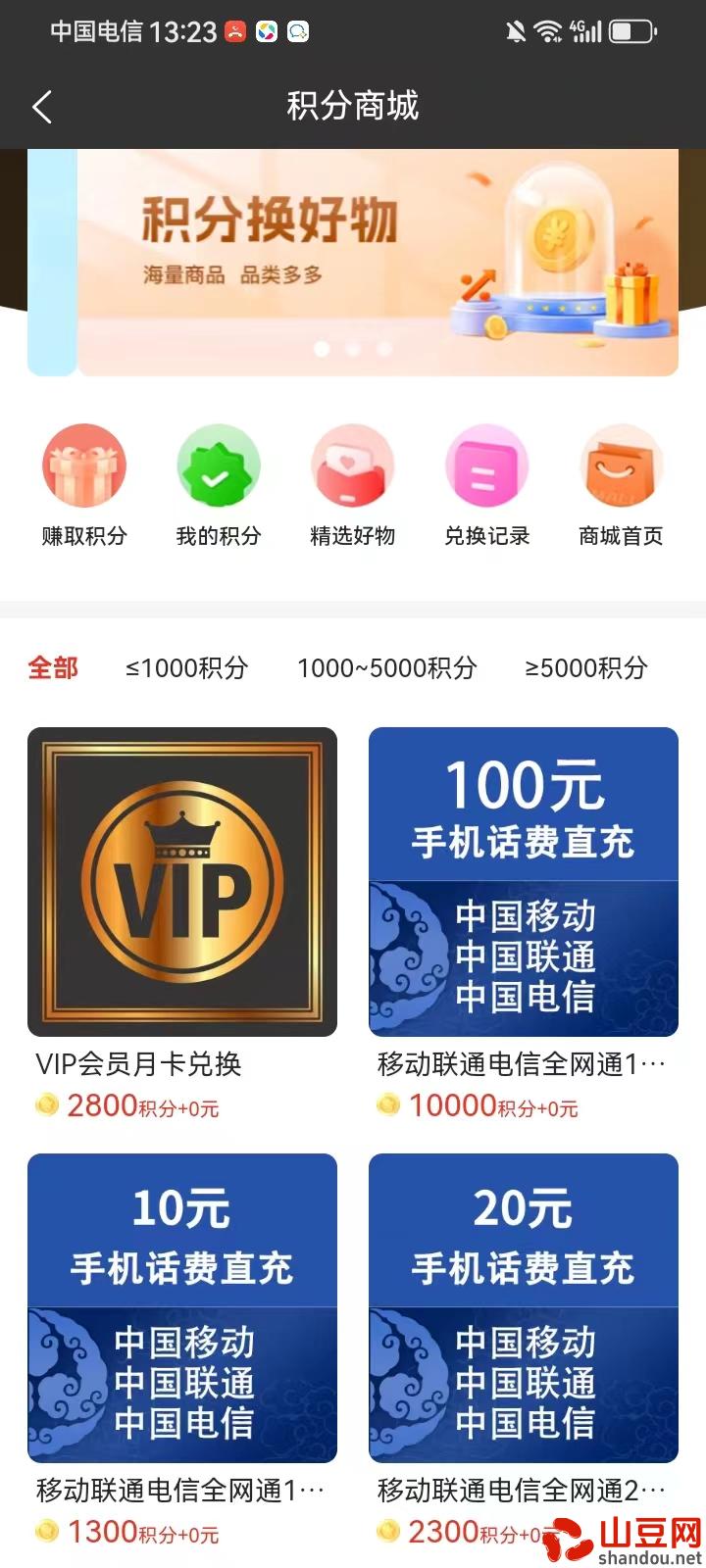
Task: Select the 全部 filter tab
Action: point(53,668)
